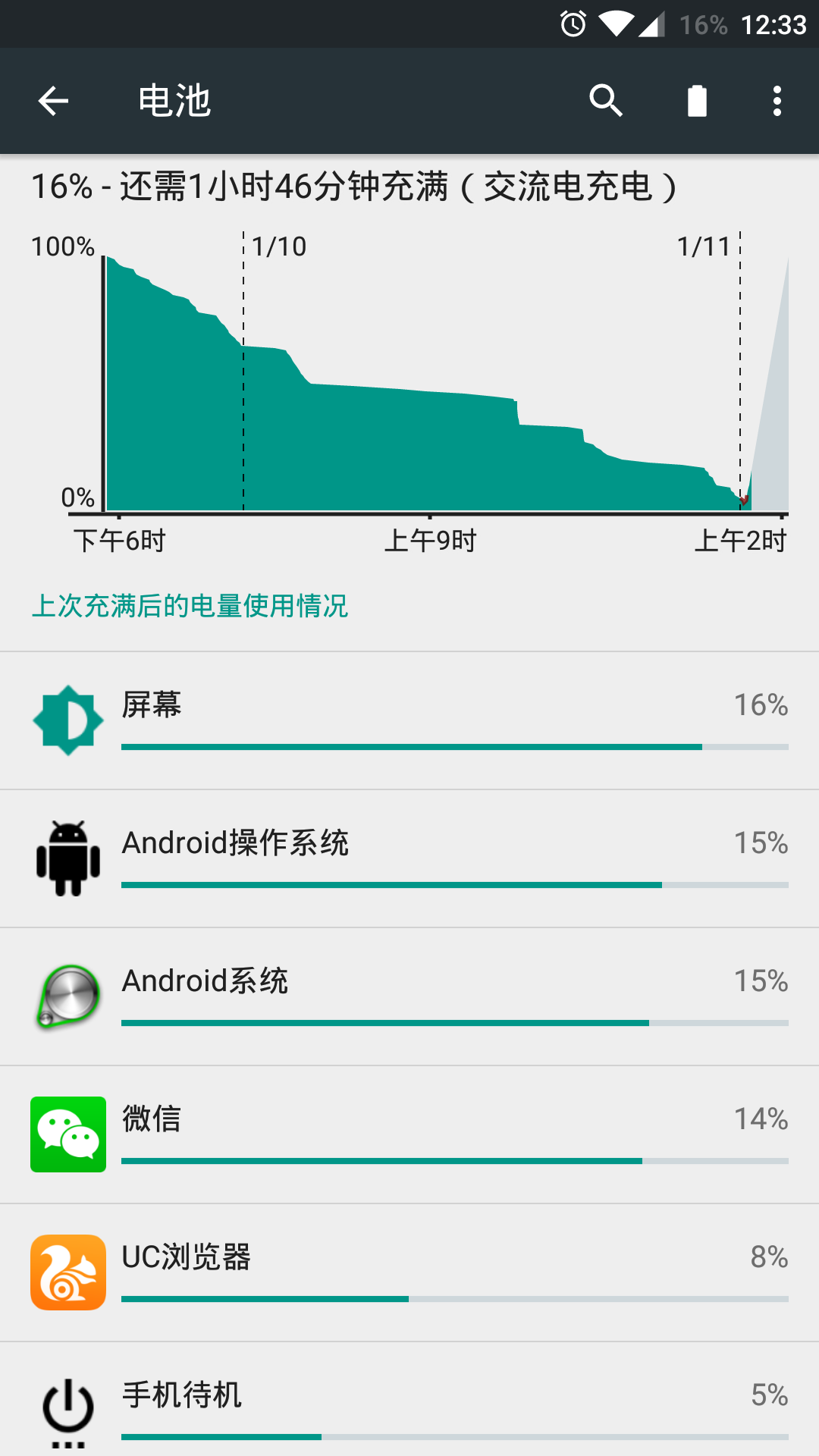Viewport: 819px width, 1456px height.
Task: Go back from the 电池 screen
Action: click(53, 101)
